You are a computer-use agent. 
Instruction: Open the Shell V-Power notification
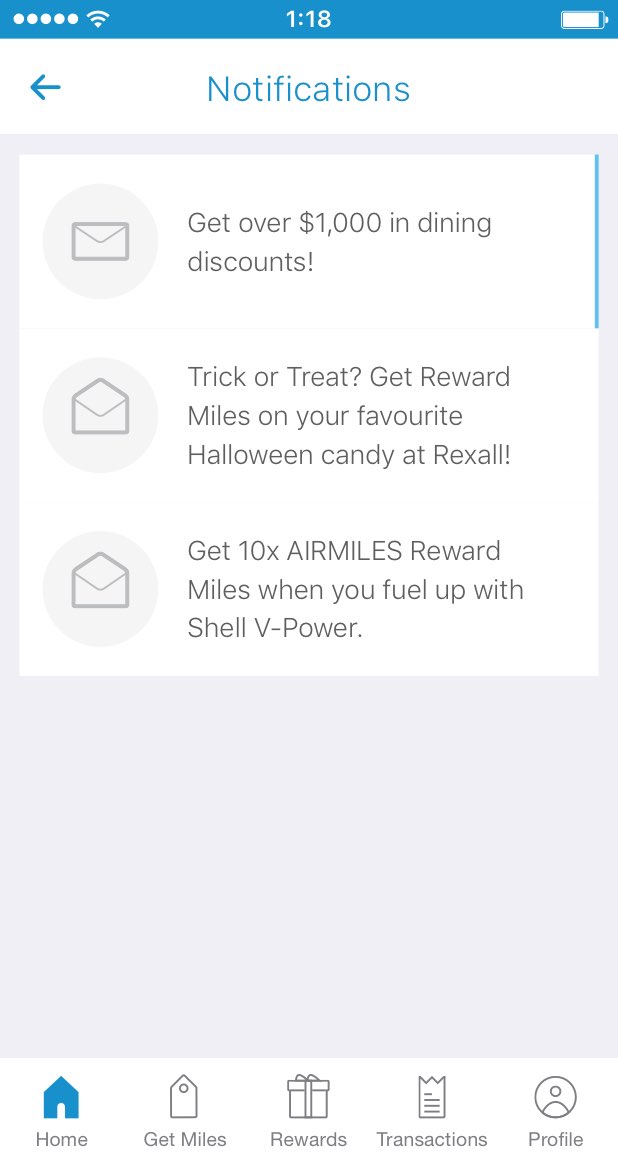point(309,589)
